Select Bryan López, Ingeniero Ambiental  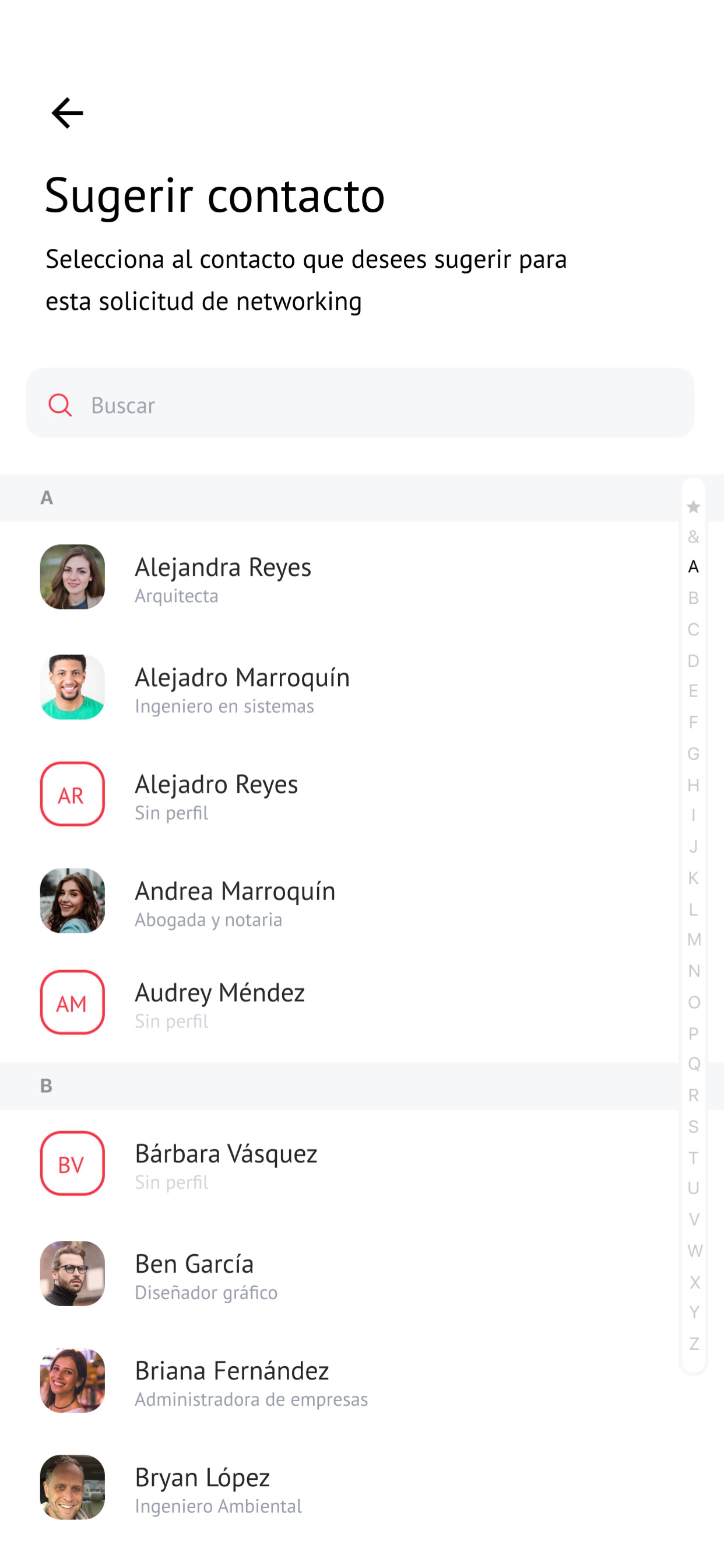coord(339,1487)
